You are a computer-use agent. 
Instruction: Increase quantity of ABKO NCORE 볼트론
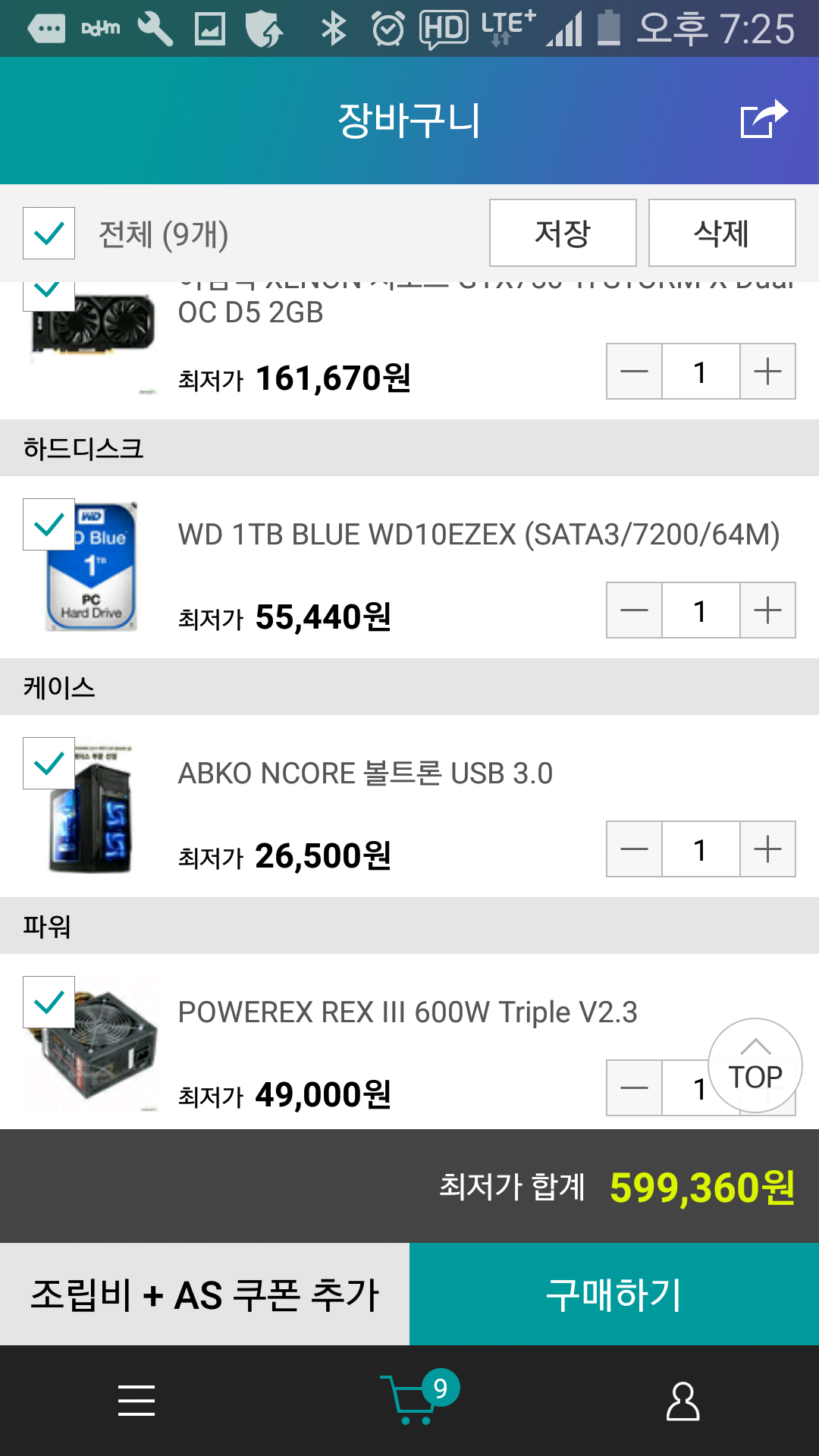coord(767,849)
